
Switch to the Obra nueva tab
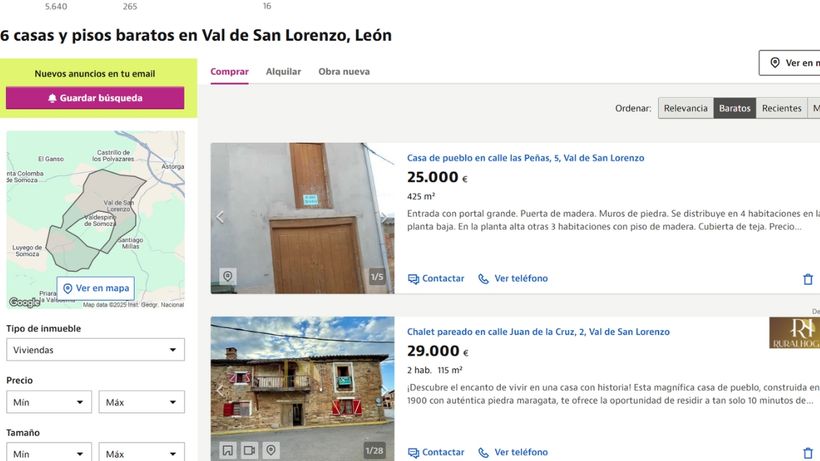(344, 72)
